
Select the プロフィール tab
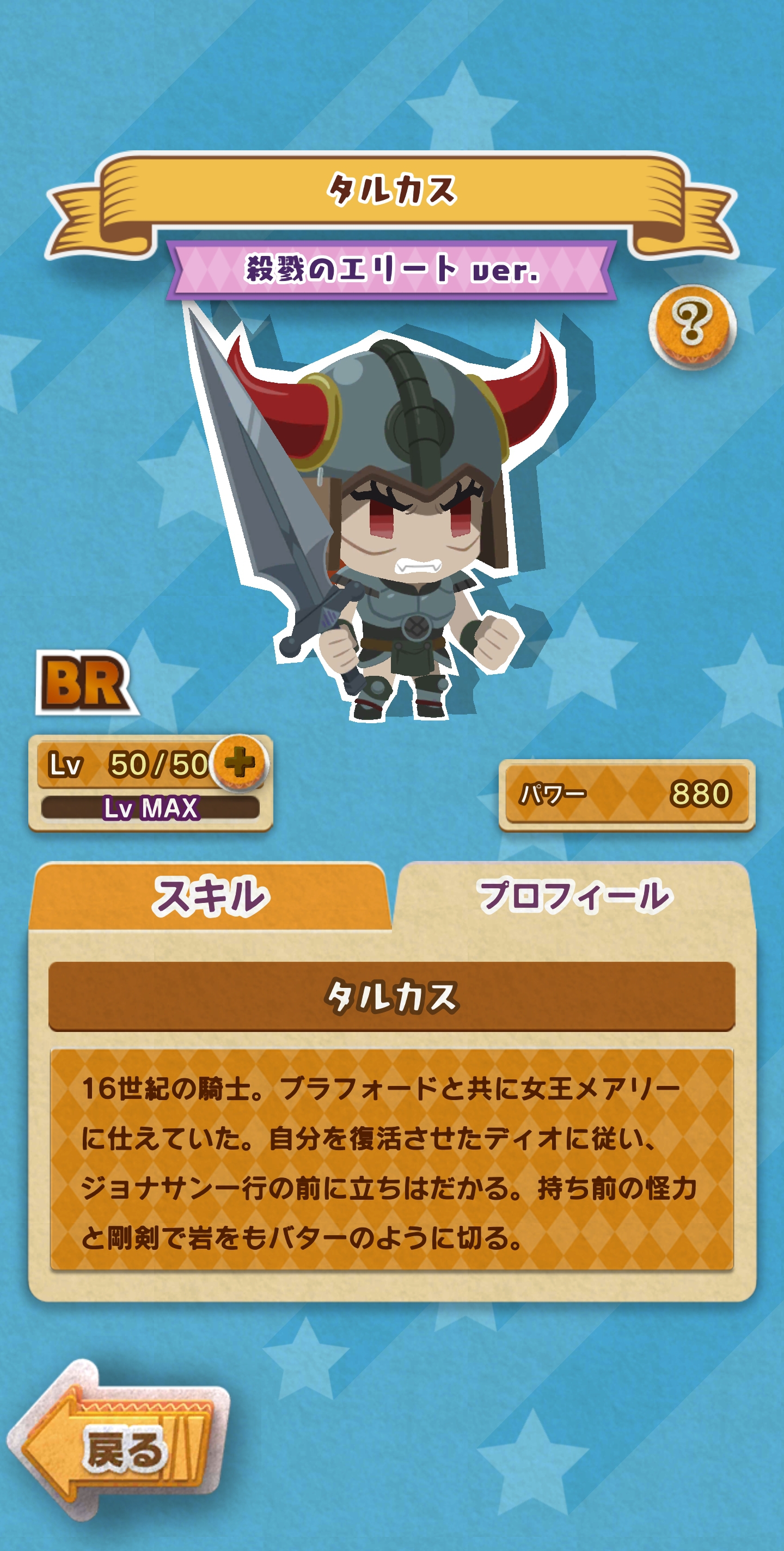tap(573, 896)
